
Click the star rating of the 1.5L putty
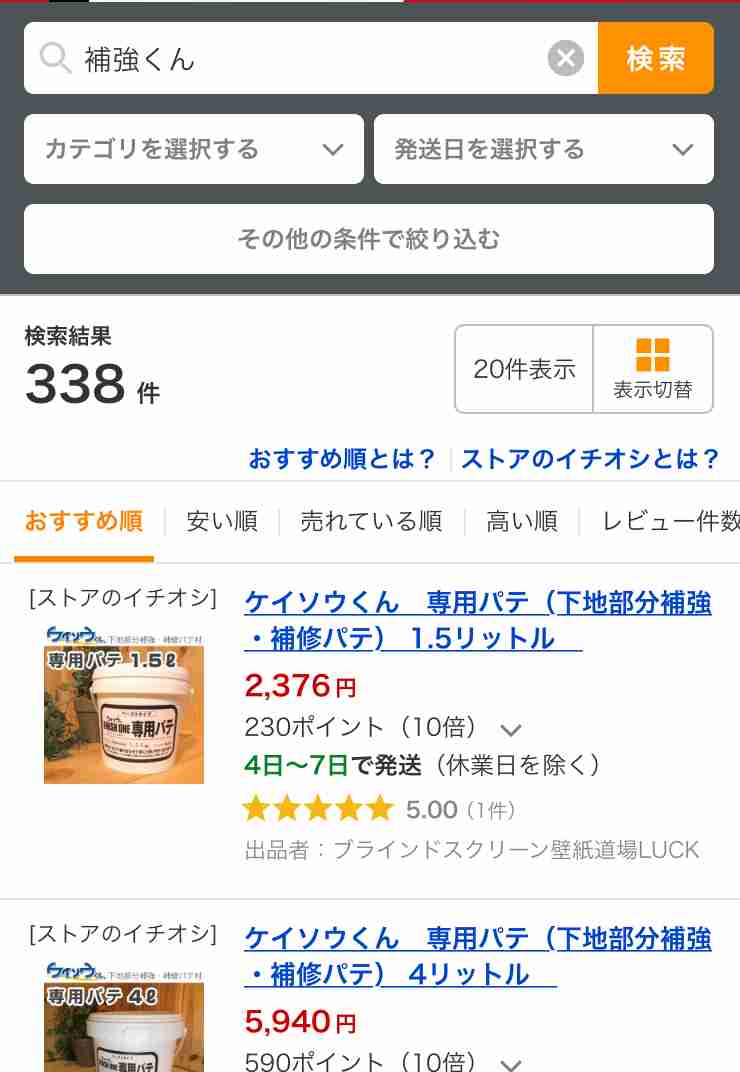coord(318,807)
